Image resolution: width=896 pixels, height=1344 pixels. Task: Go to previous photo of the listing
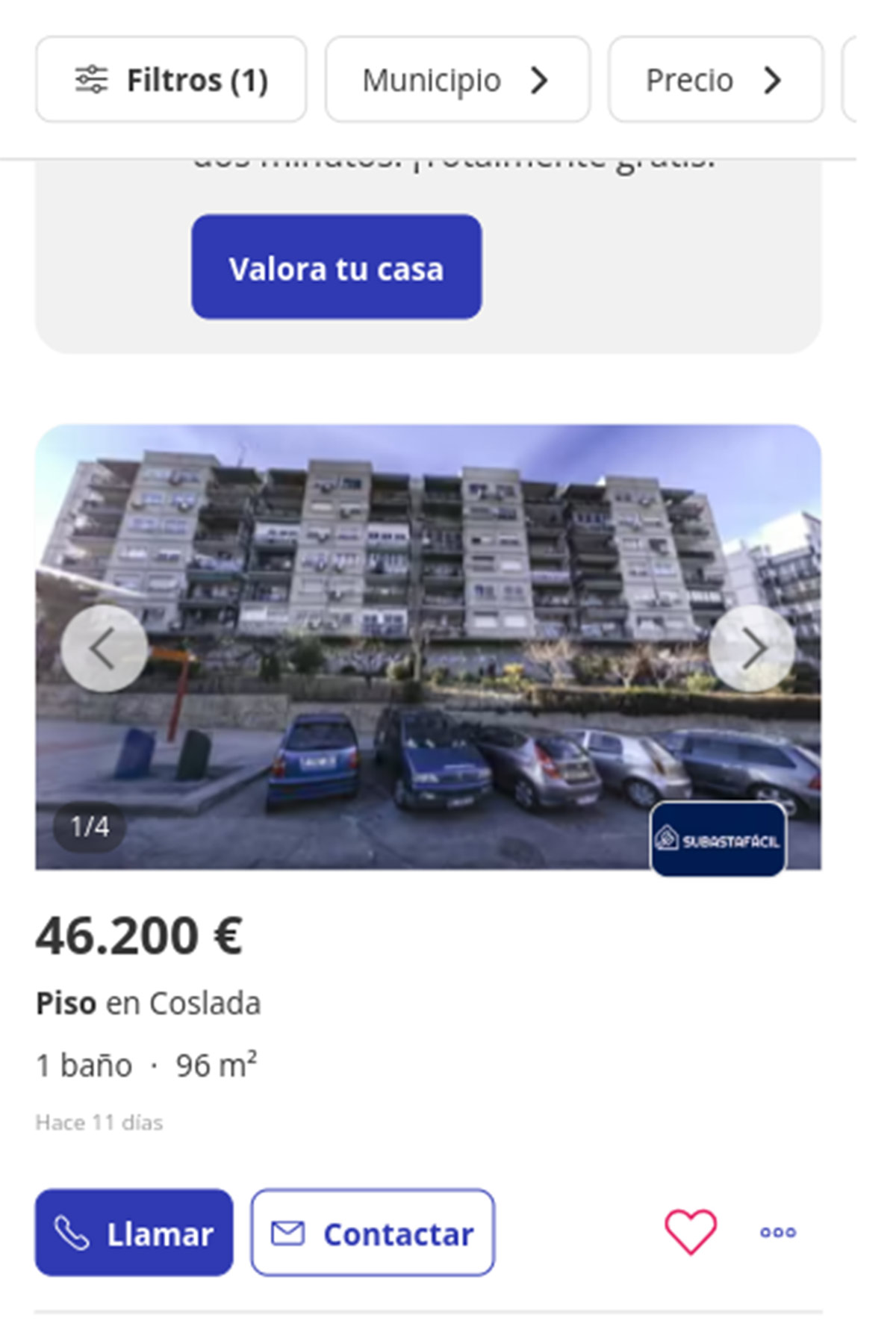click(x=104, y=648)
